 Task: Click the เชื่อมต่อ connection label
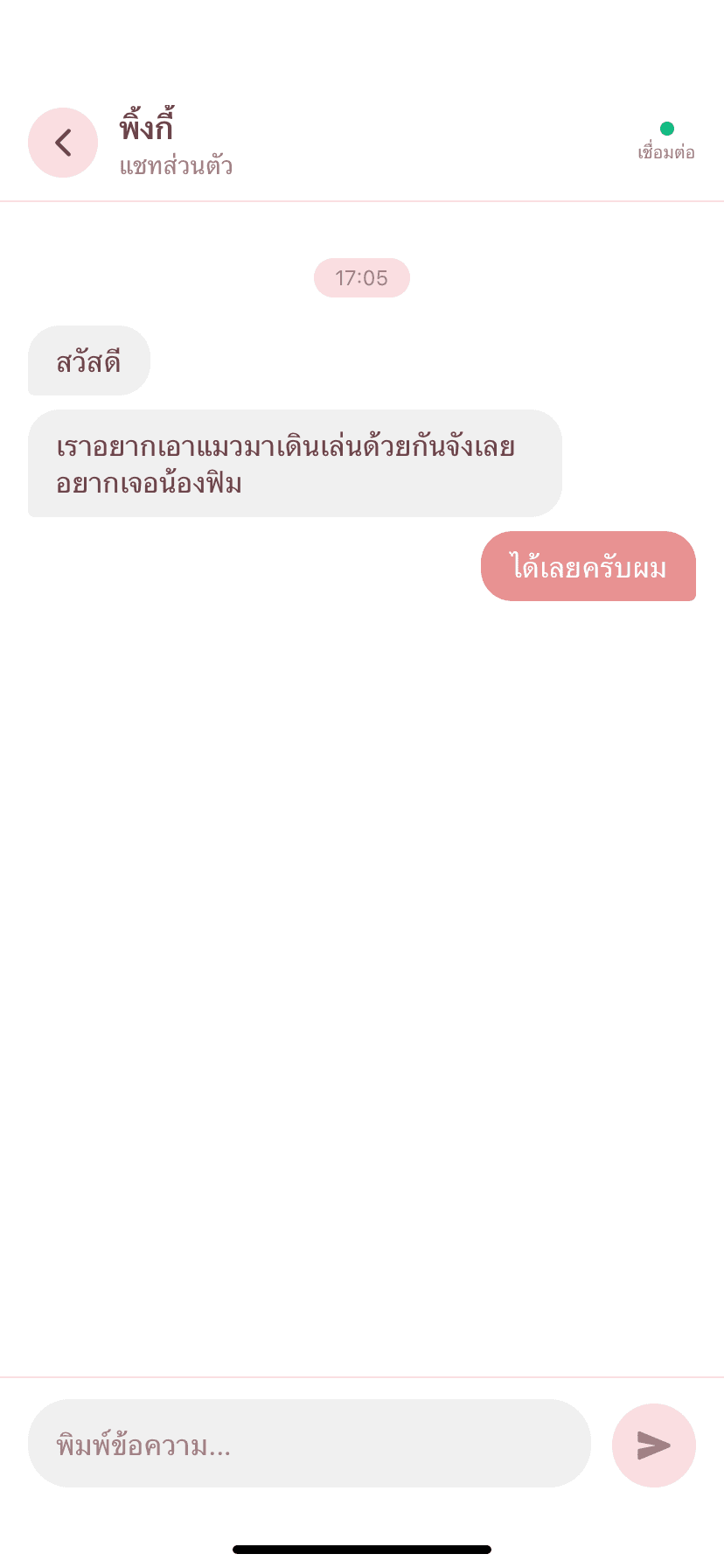point(665,150)
